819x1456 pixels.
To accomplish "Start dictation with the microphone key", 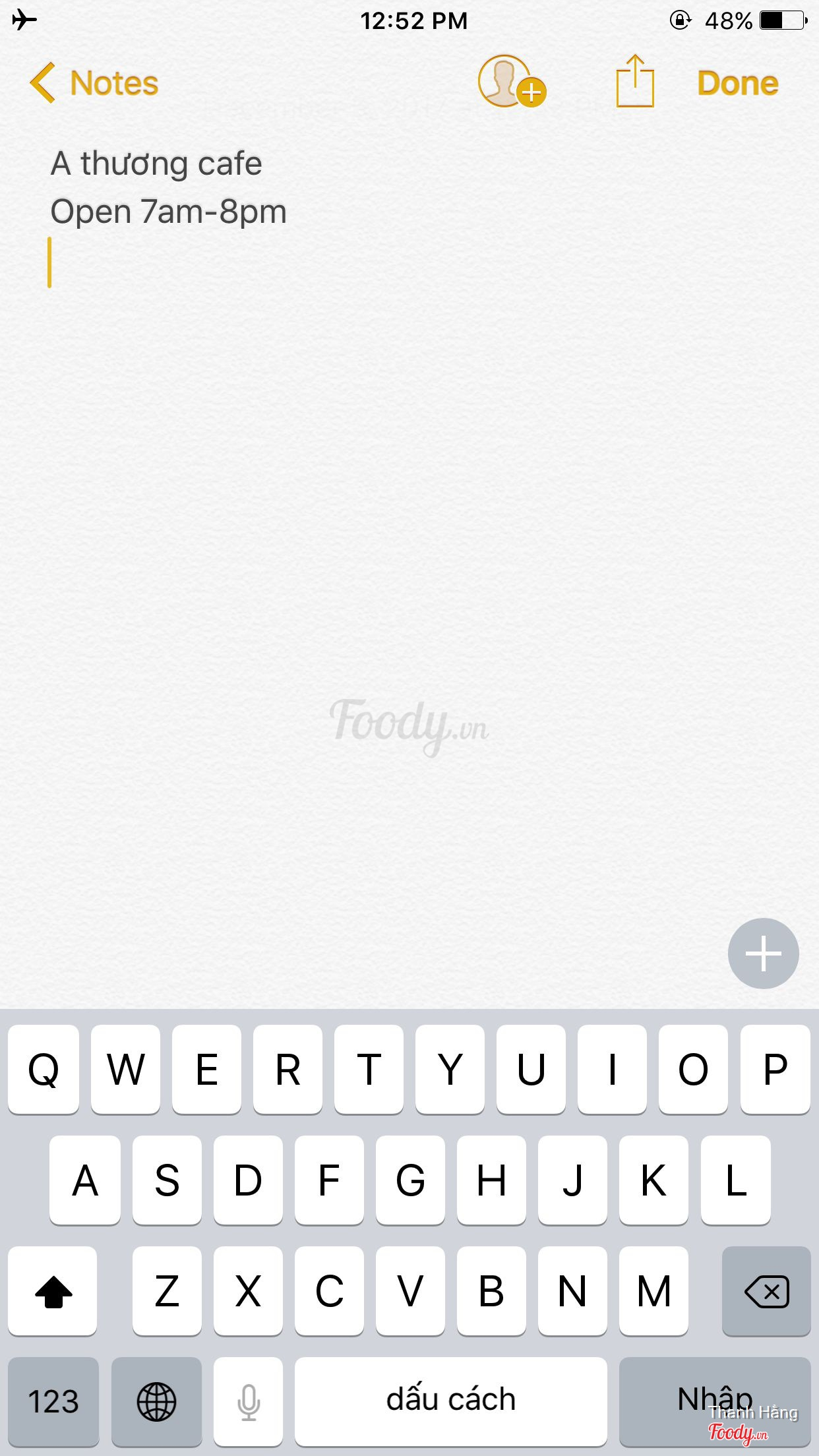I will coord(249,1401).
